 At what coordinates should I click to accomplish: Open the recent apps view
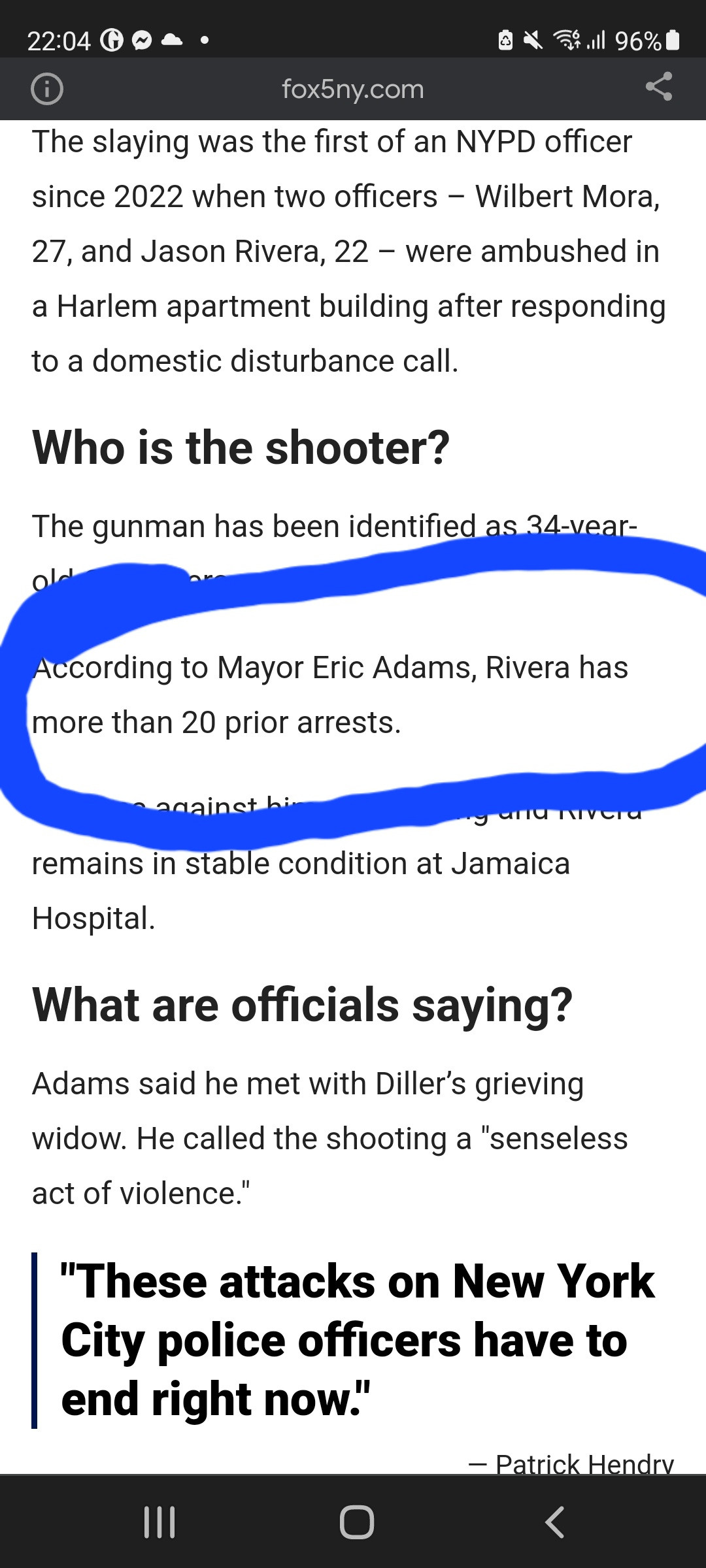pyautogui.click(x=160, y=1522)
